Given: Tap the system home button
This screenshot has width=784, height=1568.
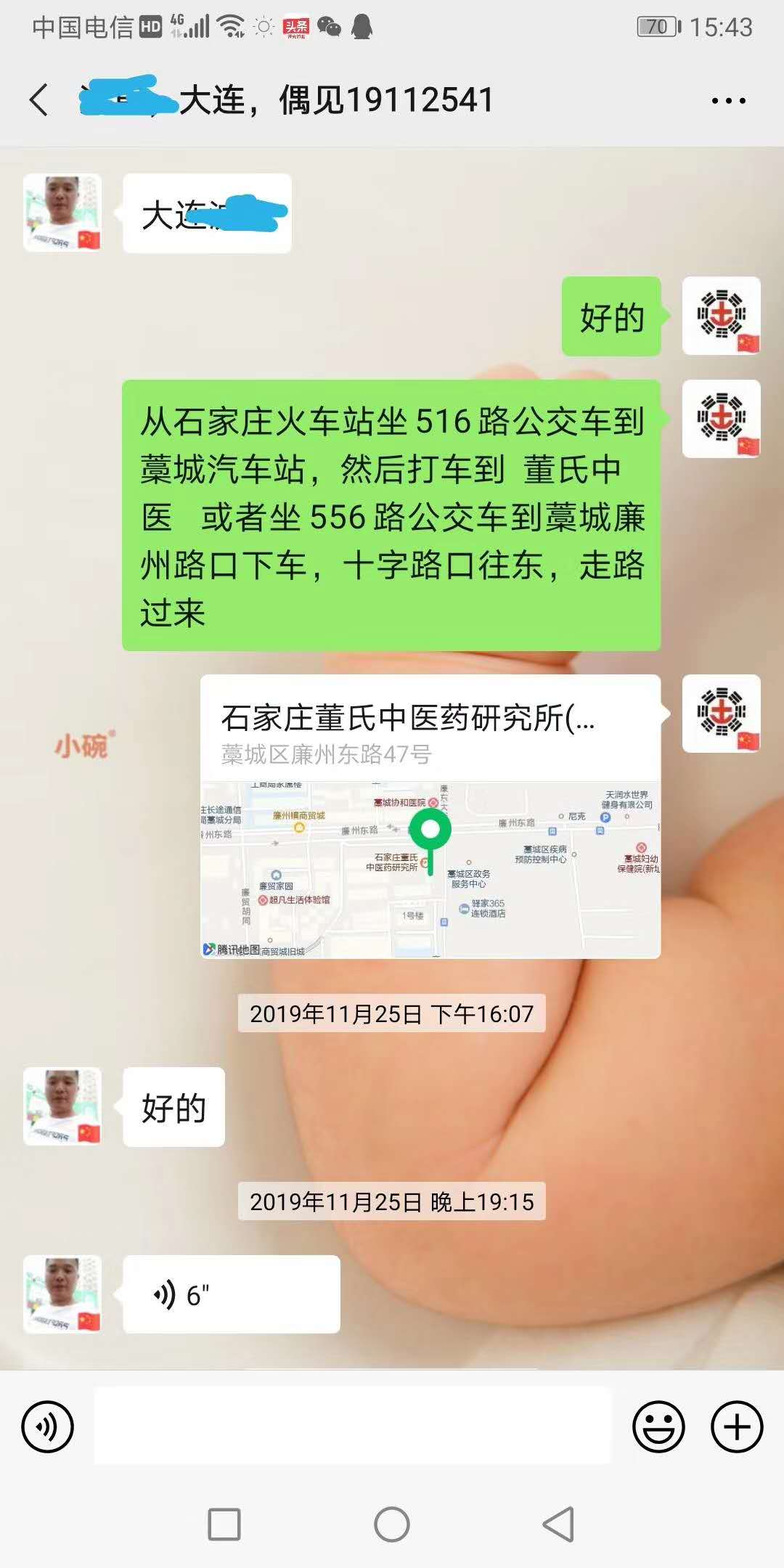Looking at the screenshot, I should coord(392,1524).
